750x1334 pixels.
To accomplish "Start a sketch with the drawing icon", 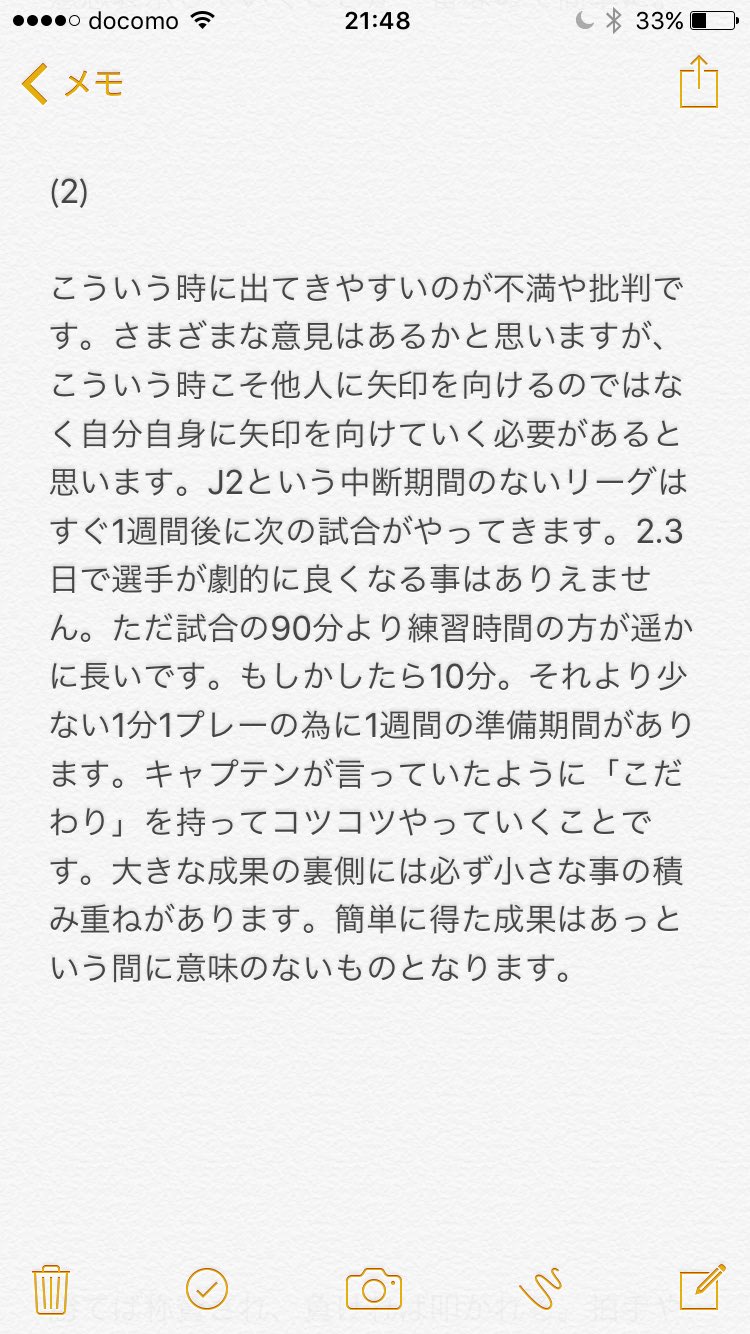I will [541, 1288].
